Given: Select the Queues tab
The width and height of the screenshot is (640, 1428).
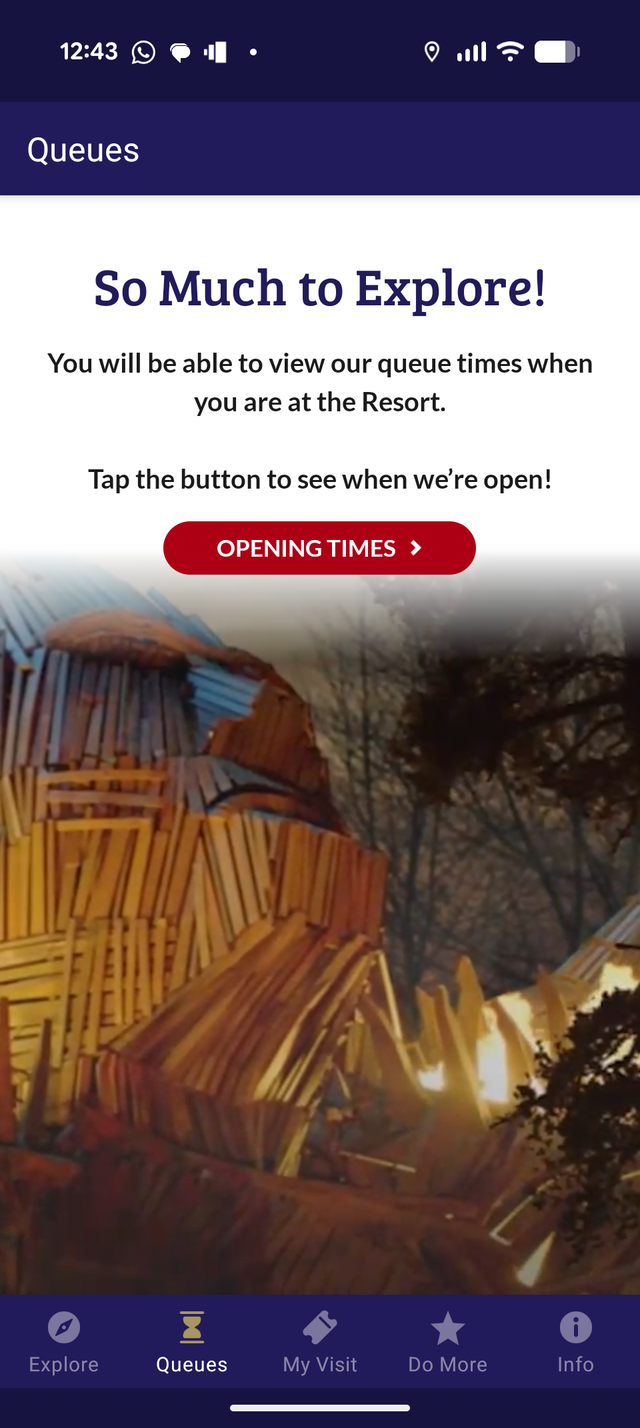Looking at the screenshot, I should point(192,1343).
